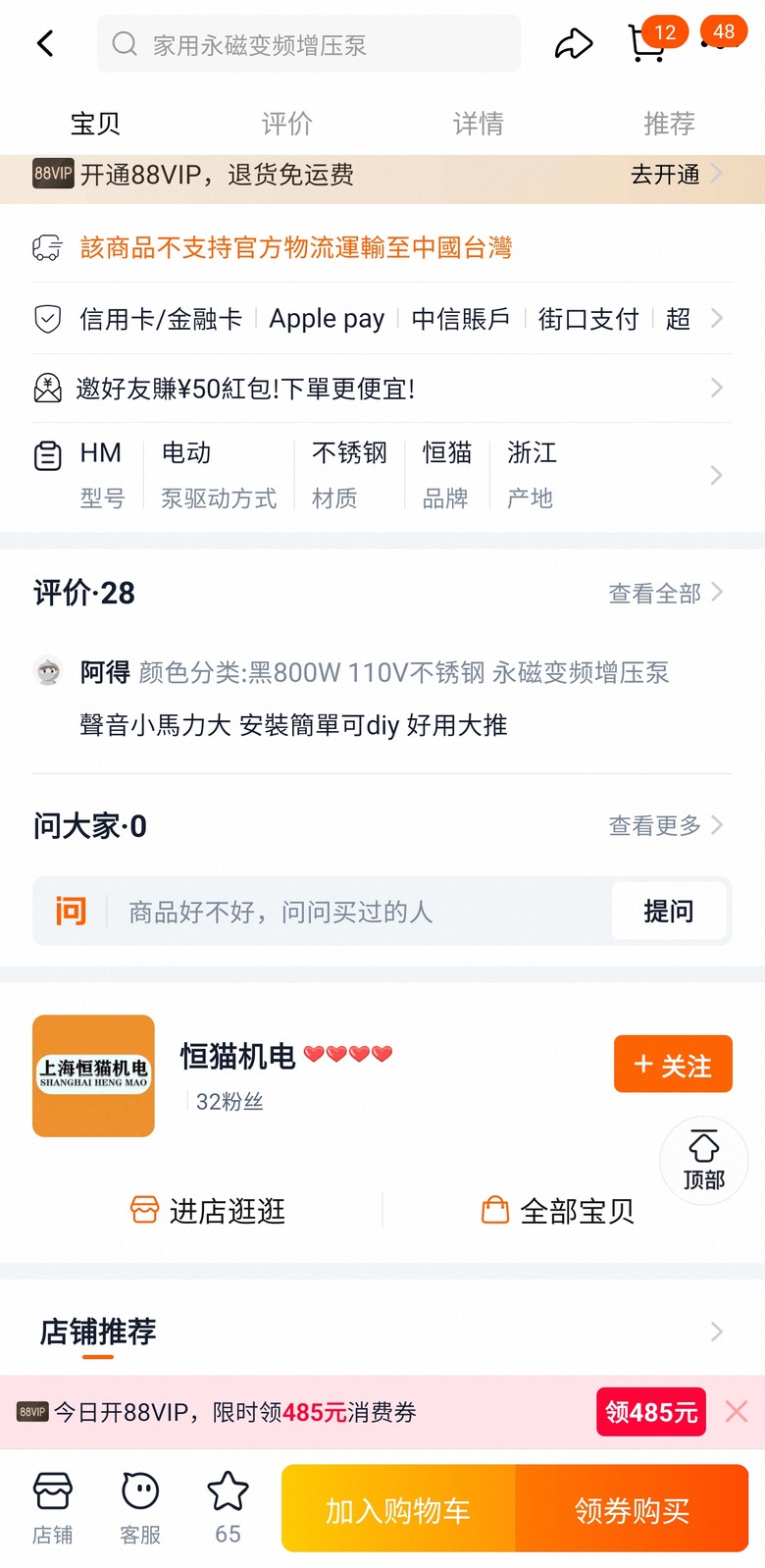
Task: Switch to the 详情 tab
Action: [x=478, y=124]
